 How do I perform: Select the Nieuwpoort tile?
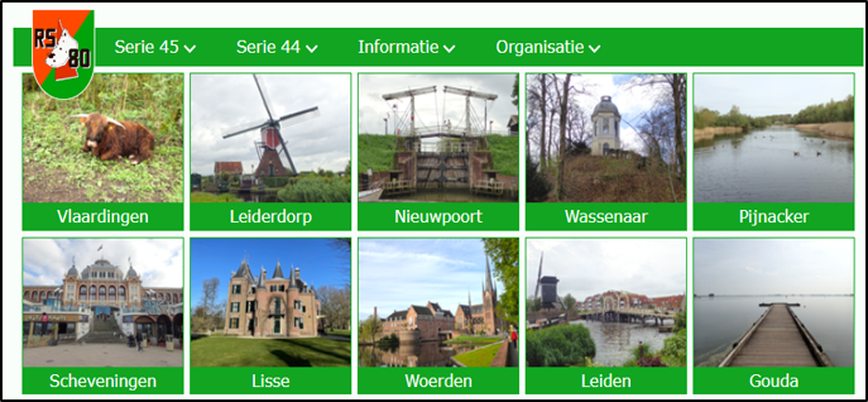pyautogui.click(x=438, y=150)
